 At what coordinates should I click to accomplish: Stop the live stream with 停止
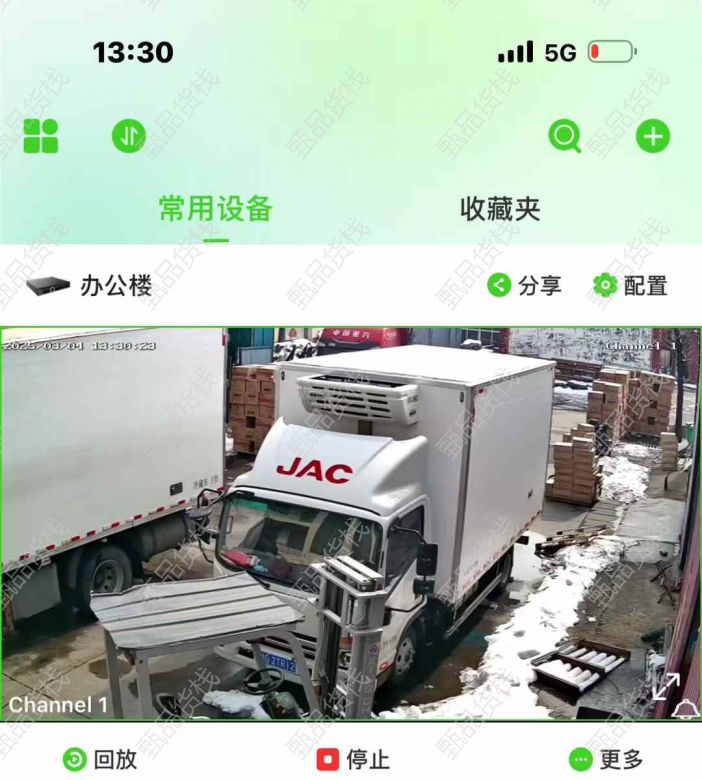click(352, 759)
